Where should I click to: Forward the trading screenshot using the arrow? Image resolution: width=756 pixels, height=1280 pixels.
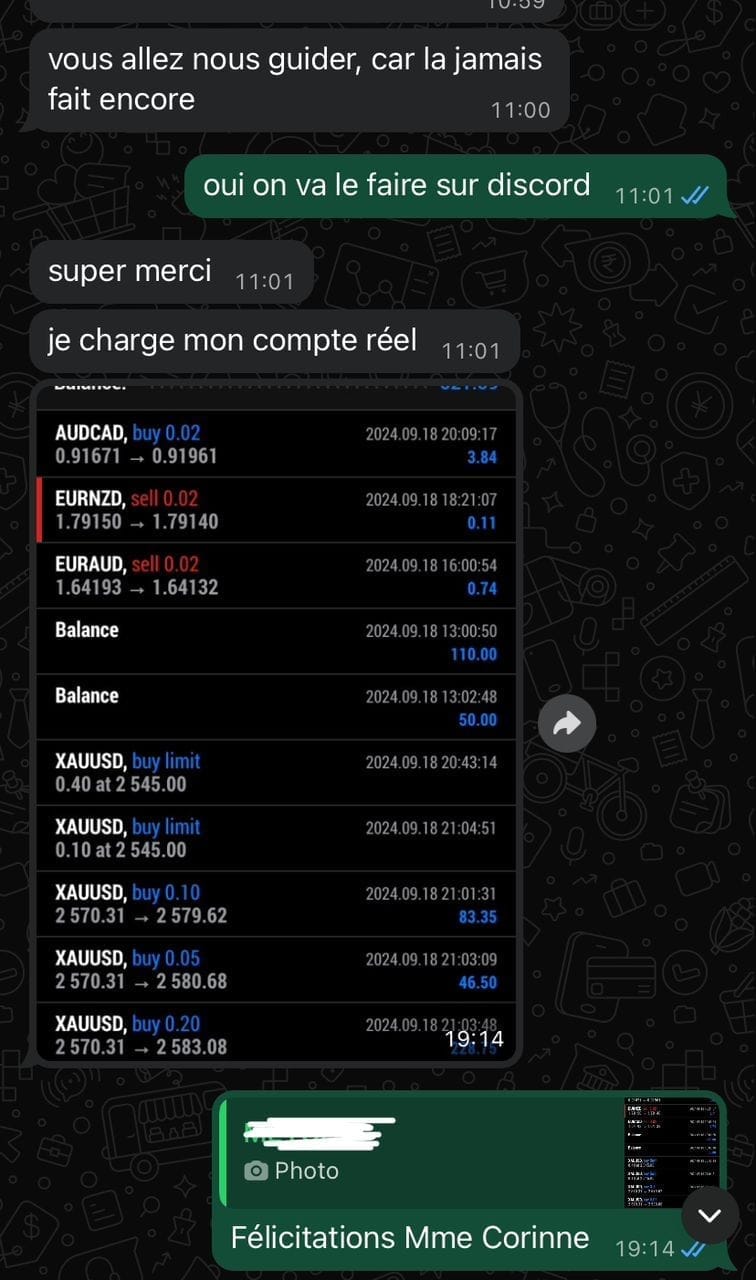point(567,723)
